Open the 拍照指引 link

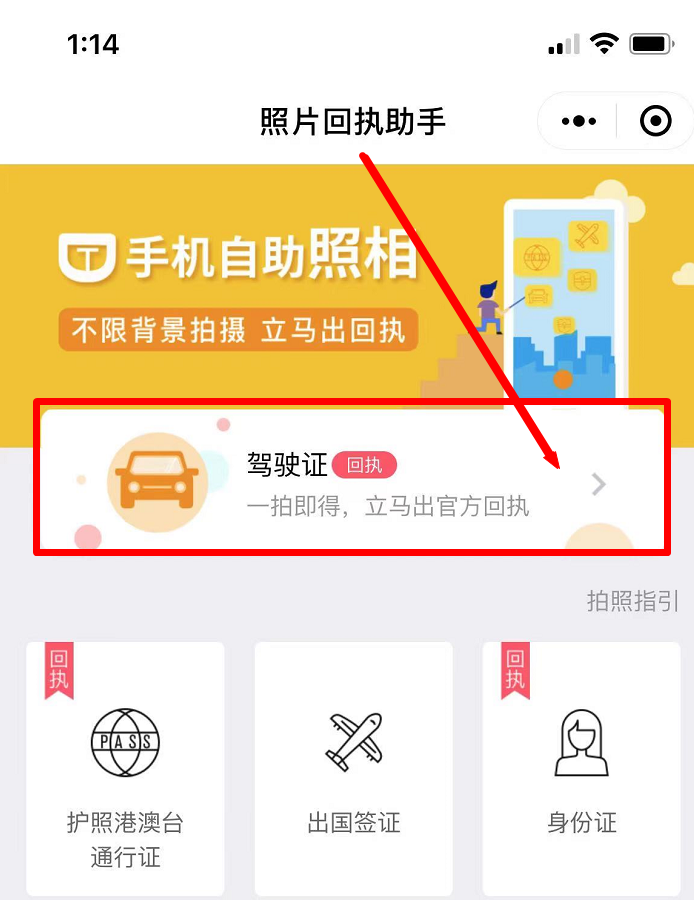click(632, 601)
